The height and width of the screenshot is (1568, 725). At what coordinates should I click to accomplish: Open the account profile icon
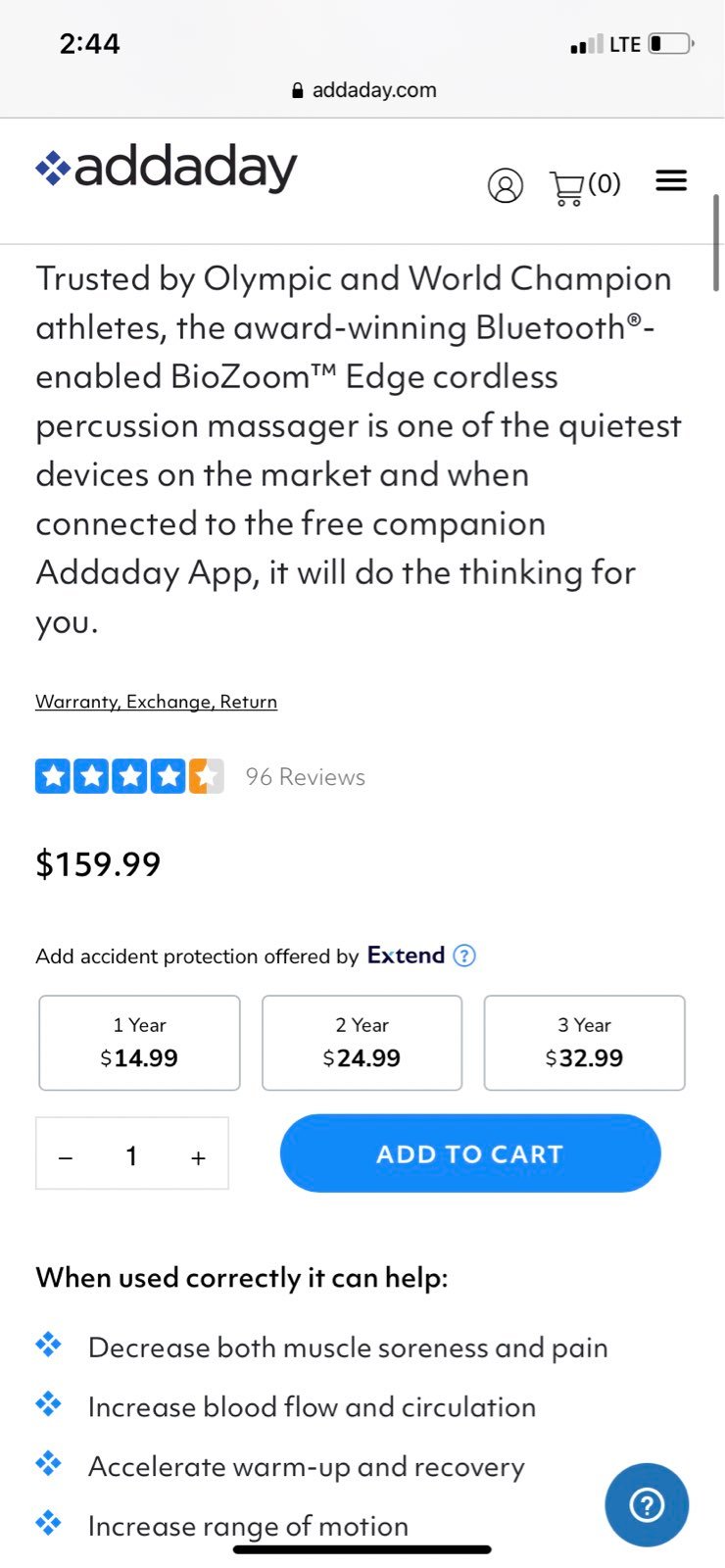pyautogui.click(x=506, y=185)
